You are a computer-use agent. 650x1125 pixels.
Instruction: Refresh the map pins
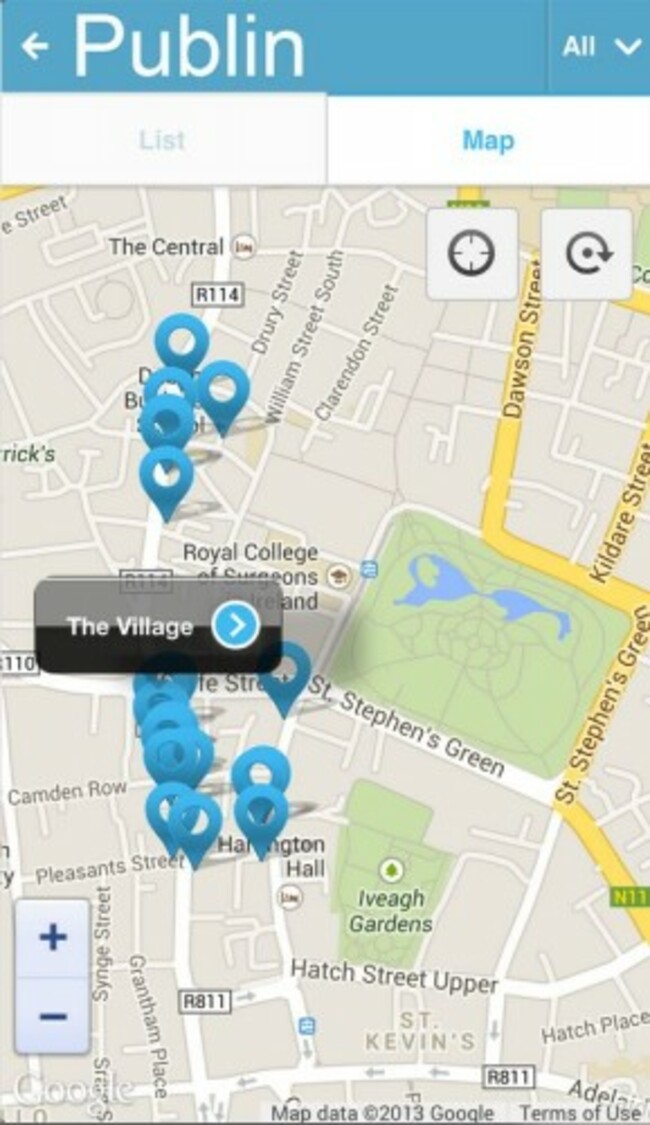(x=587, y=254)
